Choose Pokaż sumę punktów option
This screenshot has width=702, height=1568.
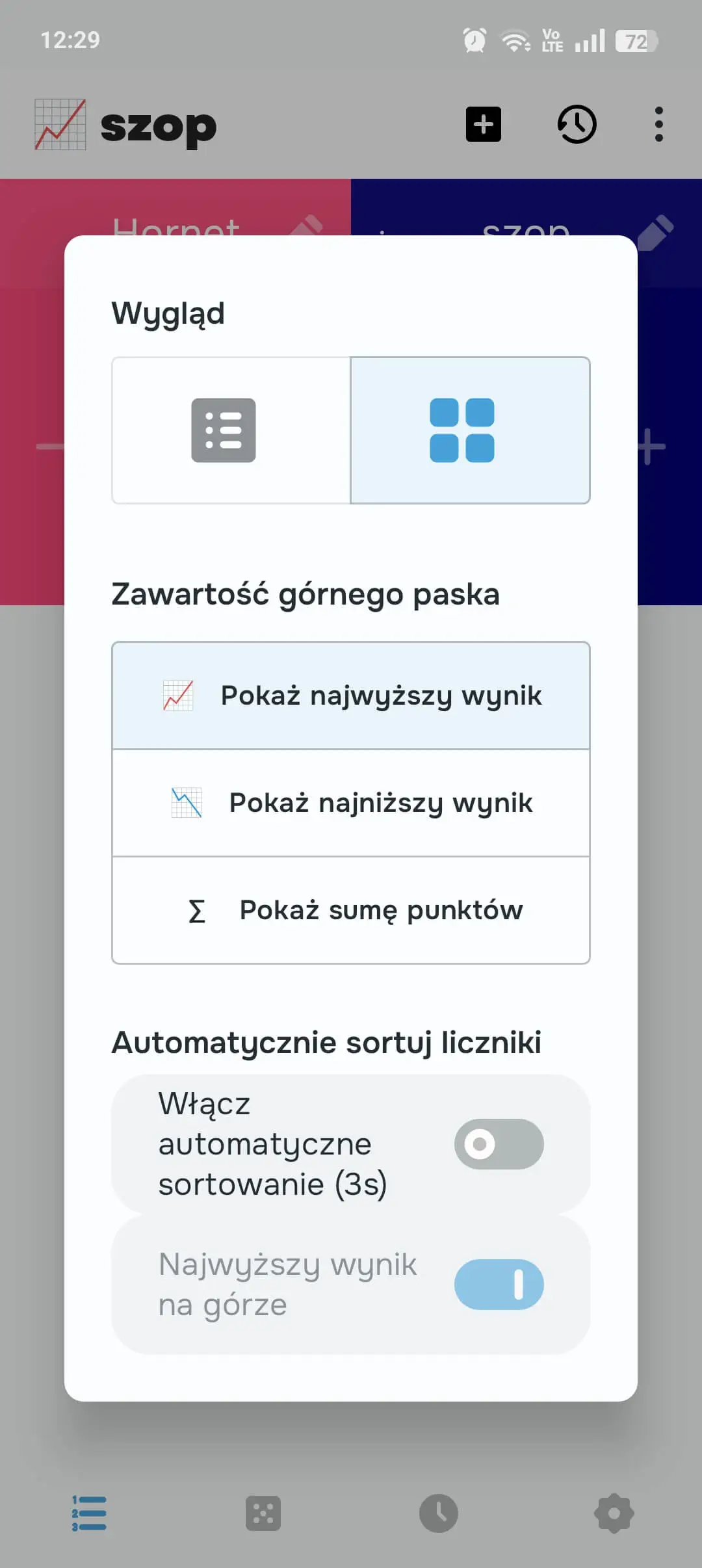pos(351,910)
